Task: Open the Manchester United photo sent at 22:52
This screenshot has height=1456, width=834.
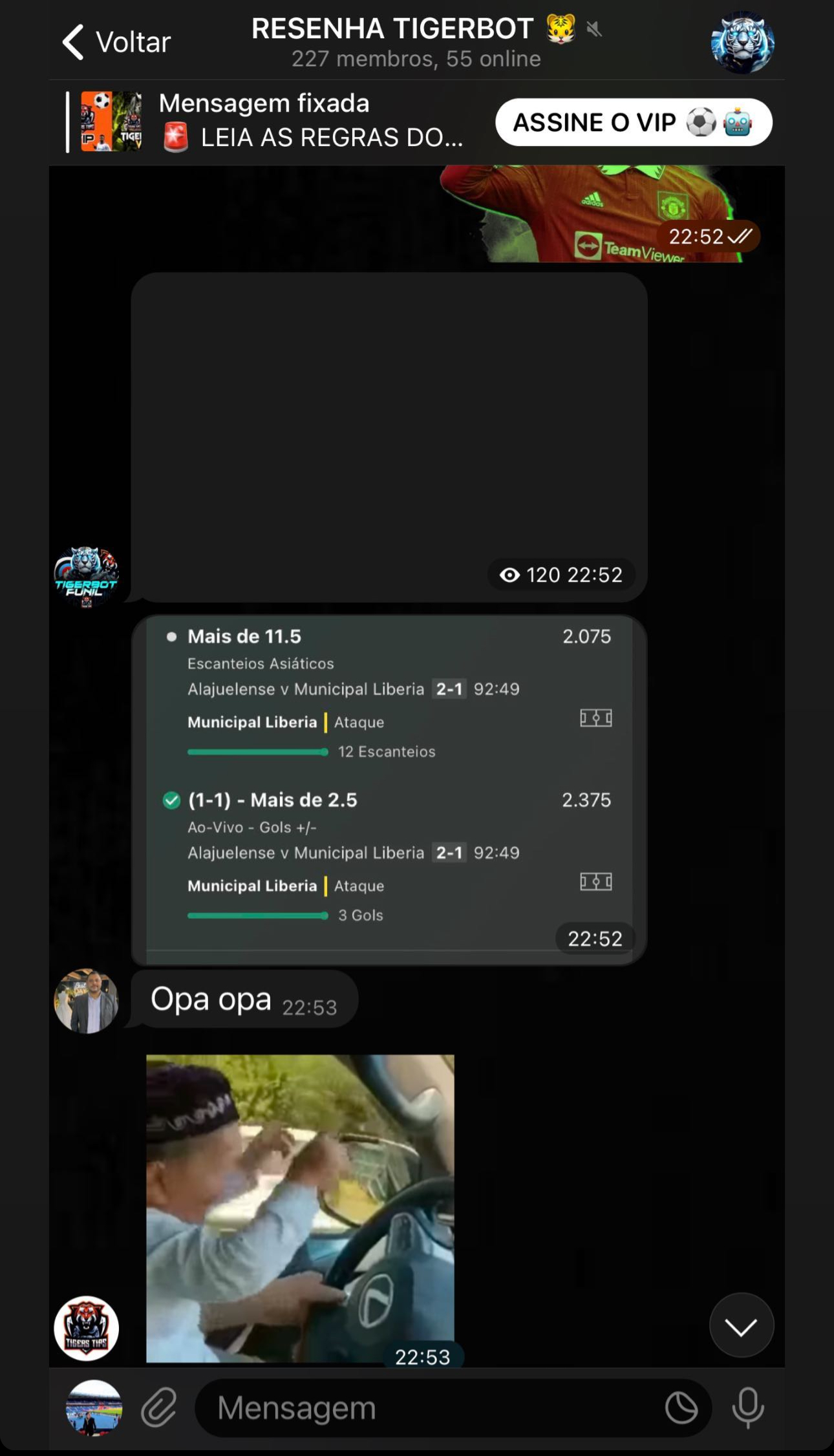Action: point(601,213)
